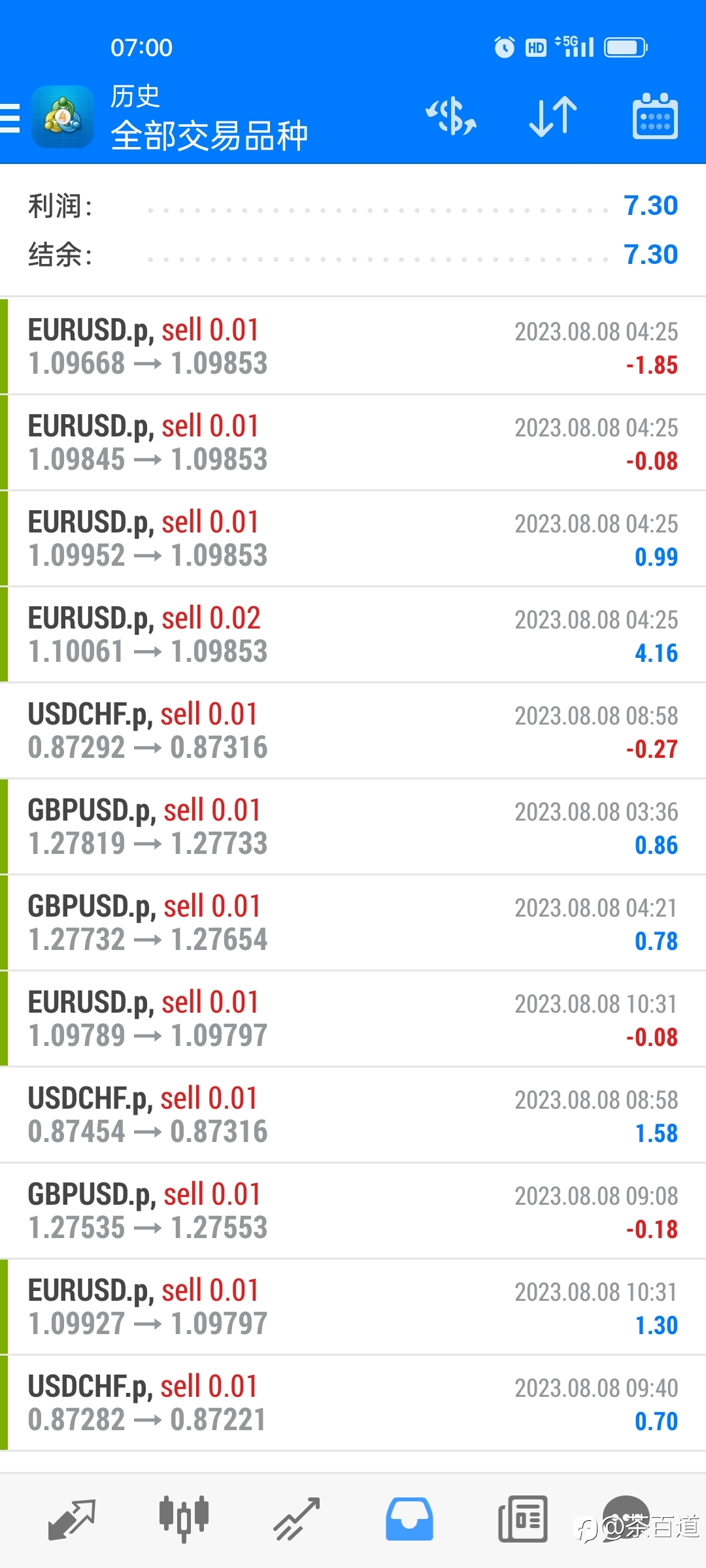The height and width of the screenshot is (1568, 706).
Task: Open the hamburger drawer menu
Action: (x=10, y=118)
